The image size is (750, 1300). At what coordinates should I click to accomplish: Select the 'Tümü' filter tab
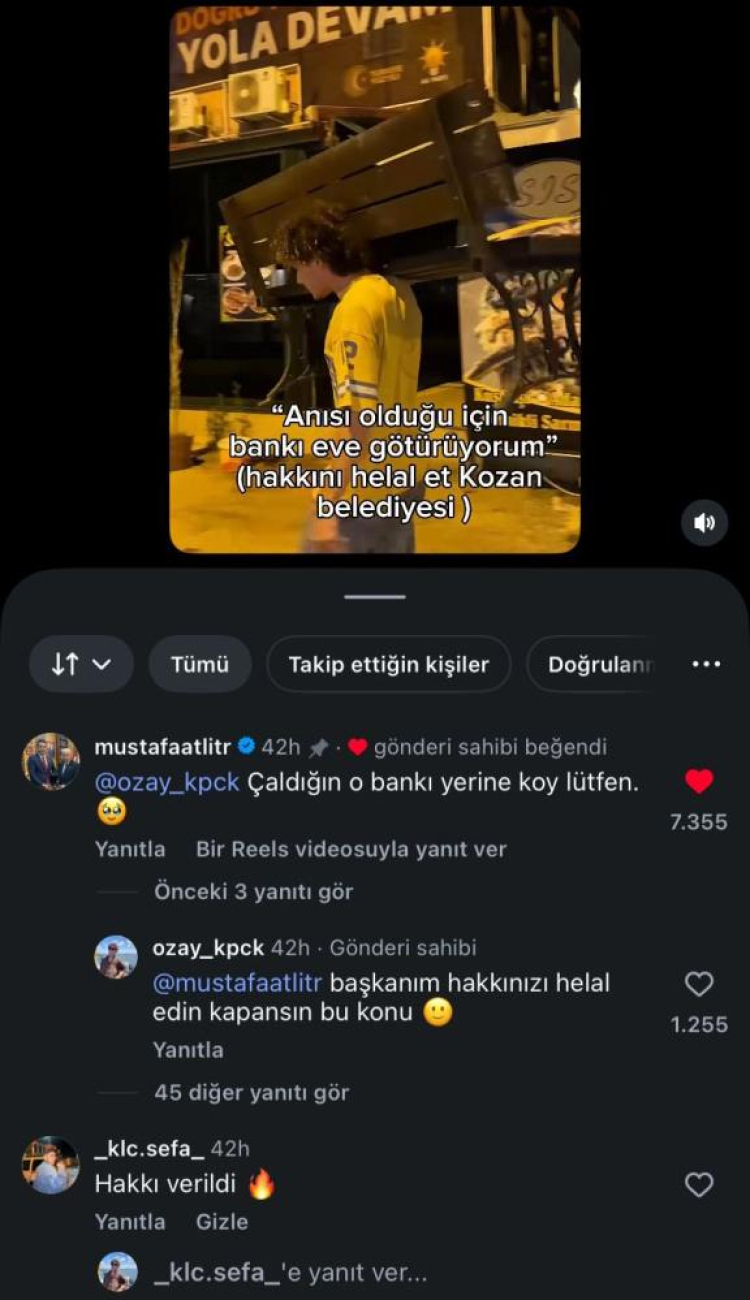point(199,663)
